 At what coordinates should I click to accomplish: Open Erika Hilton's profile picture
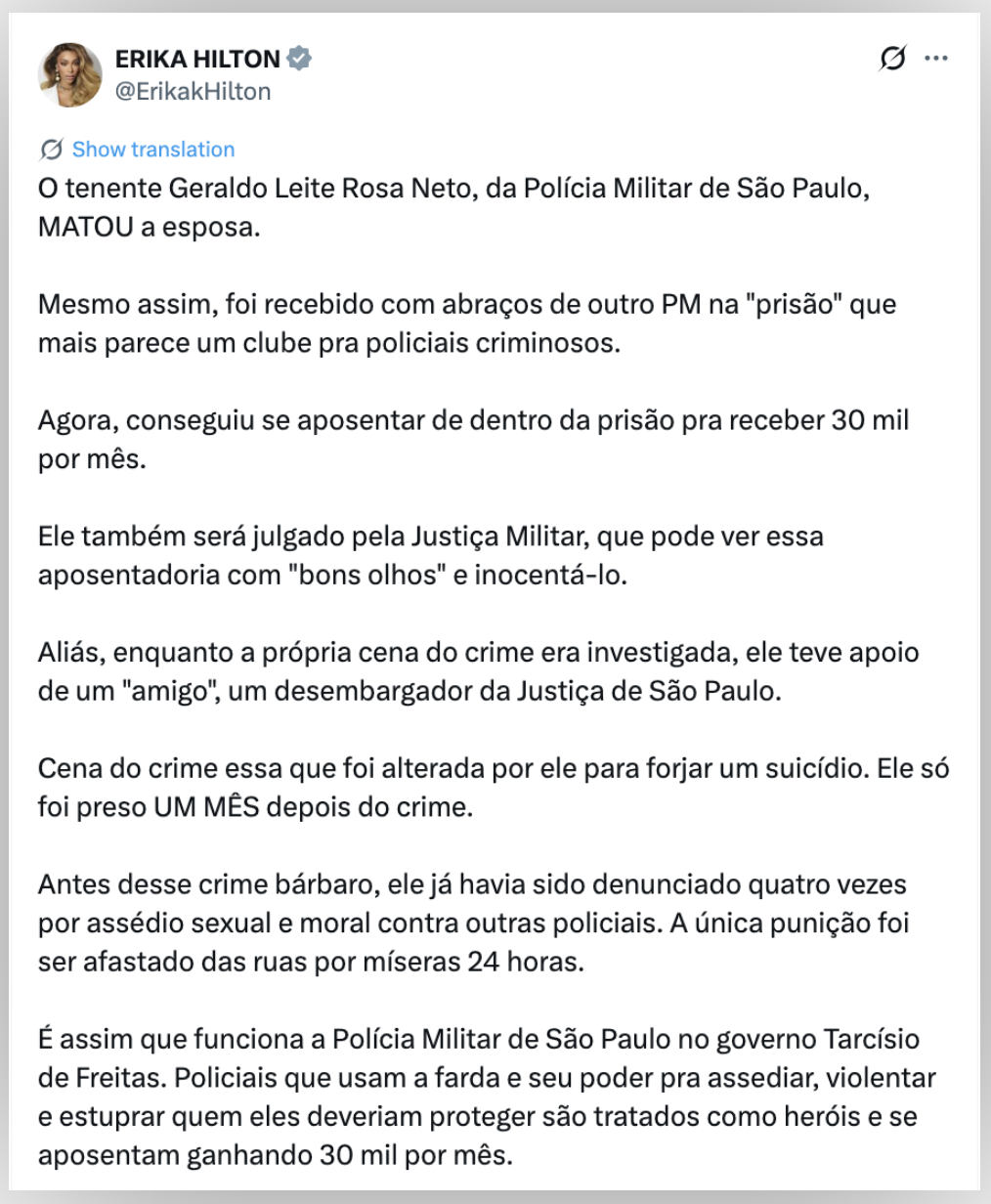point(70,75)
